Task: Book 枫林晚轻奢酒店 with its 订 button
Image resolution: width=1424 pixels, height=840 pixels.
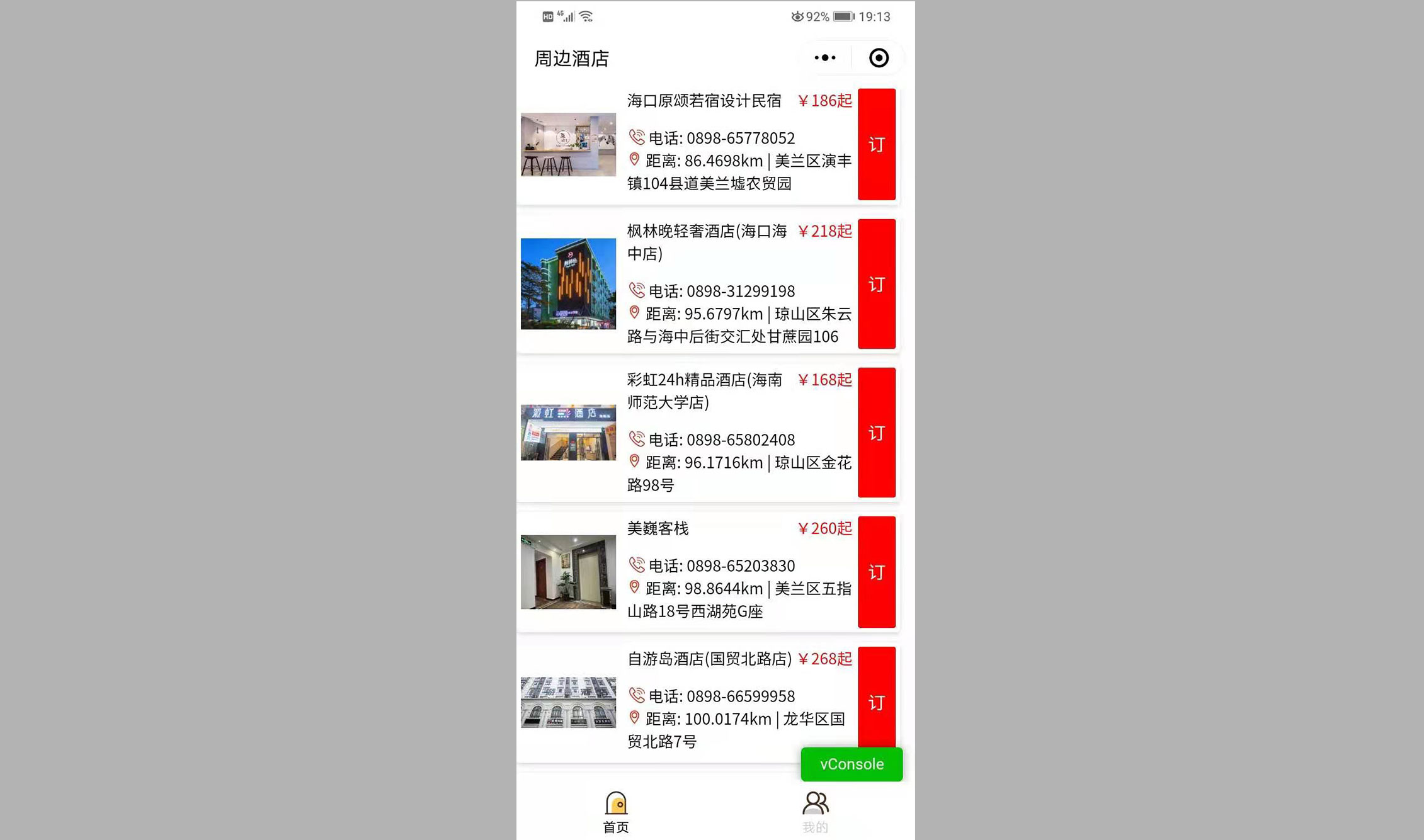Action: (876, 284)
